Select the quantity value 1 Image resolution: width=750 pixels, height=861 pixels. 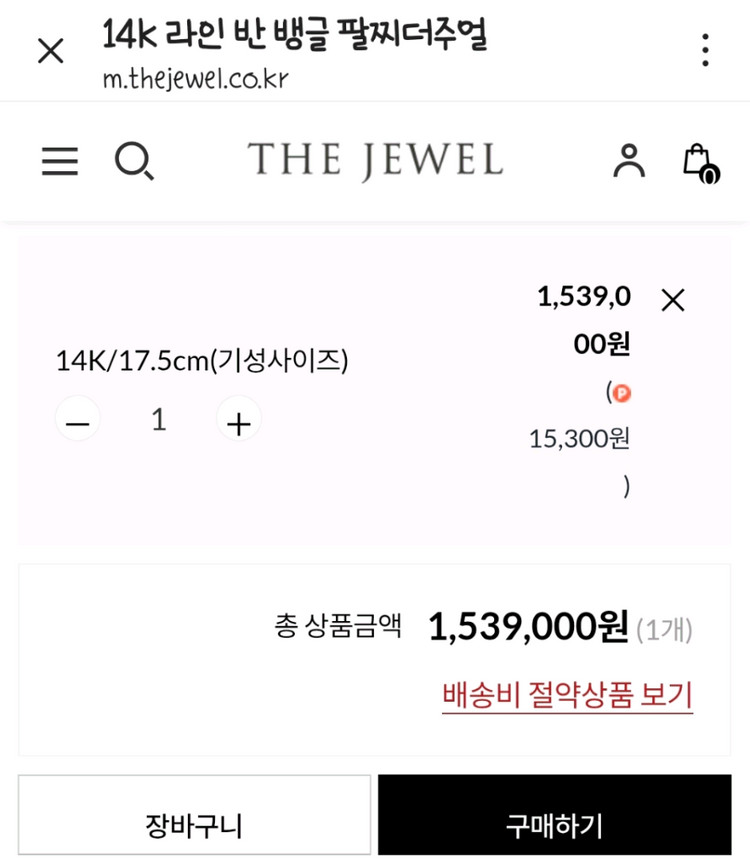[x=157, y=420]
